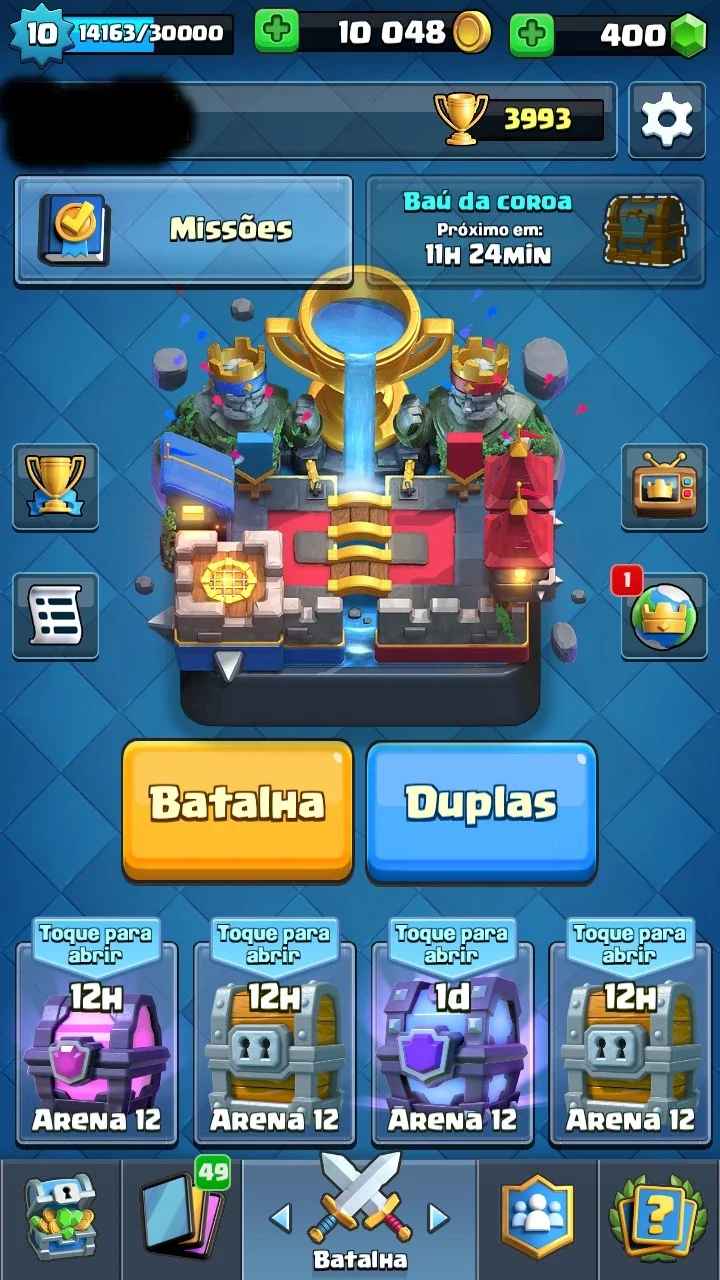Image resolution: width=720 pixels, height=1280 pixels.
Task: Open the battle log scroll icon
Action: (x=55, y=616)
